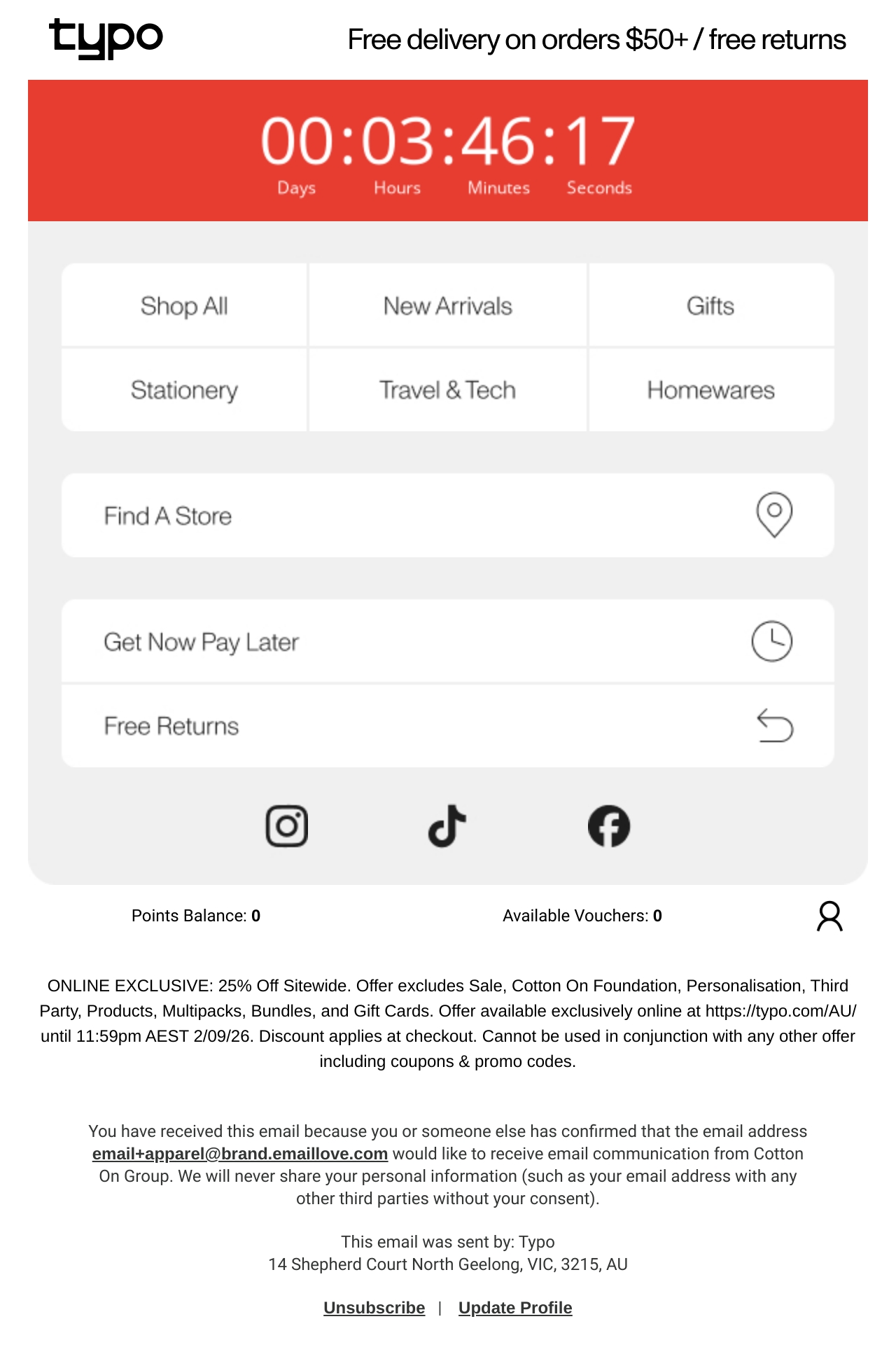Open the Find A Store row
Screen dimensions: 896x1361
tap(448, 515)
